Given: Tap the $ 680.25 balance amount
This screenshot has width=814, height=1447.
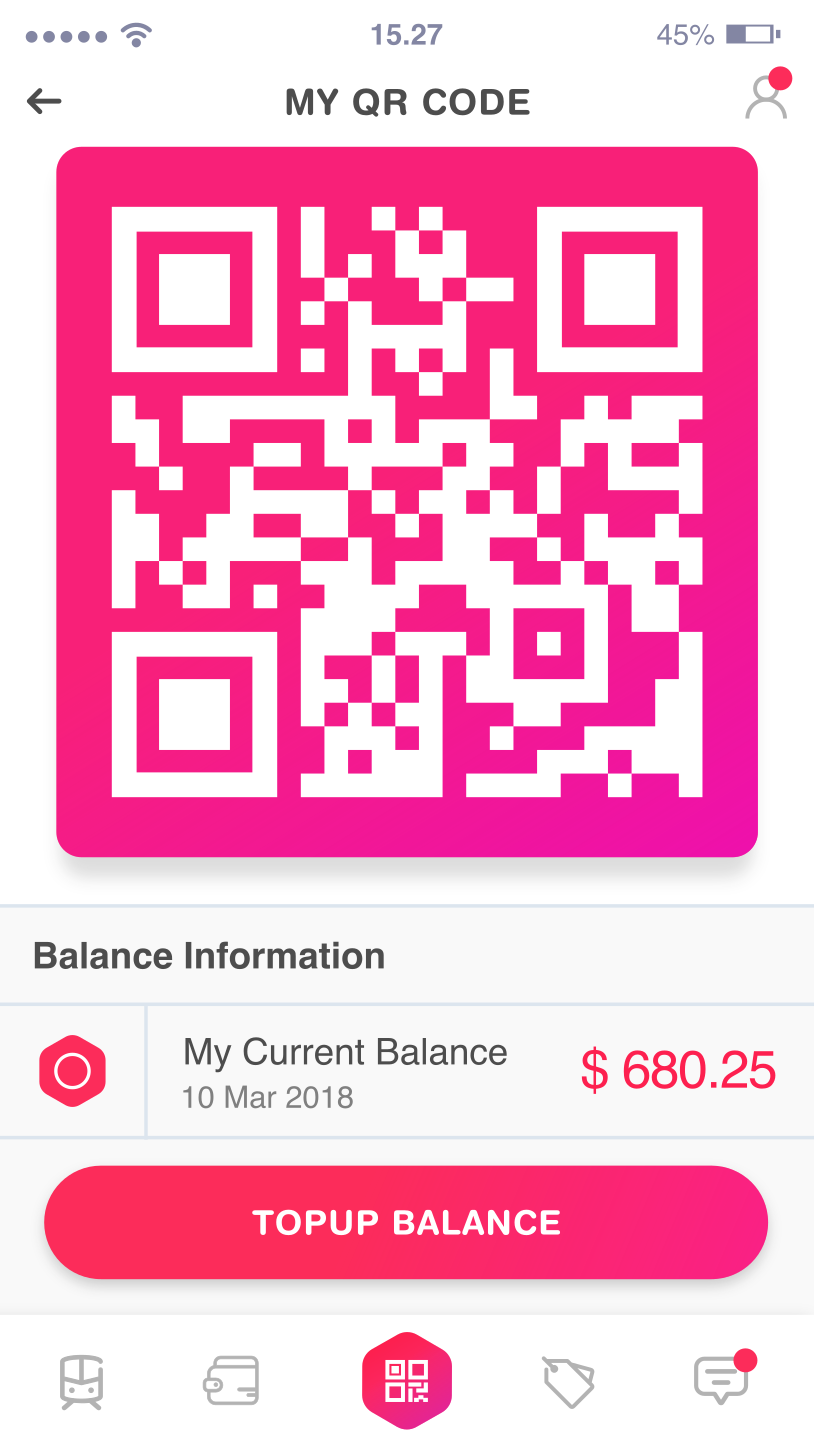Looking at the screenshot, I should tap(681, 1069).
